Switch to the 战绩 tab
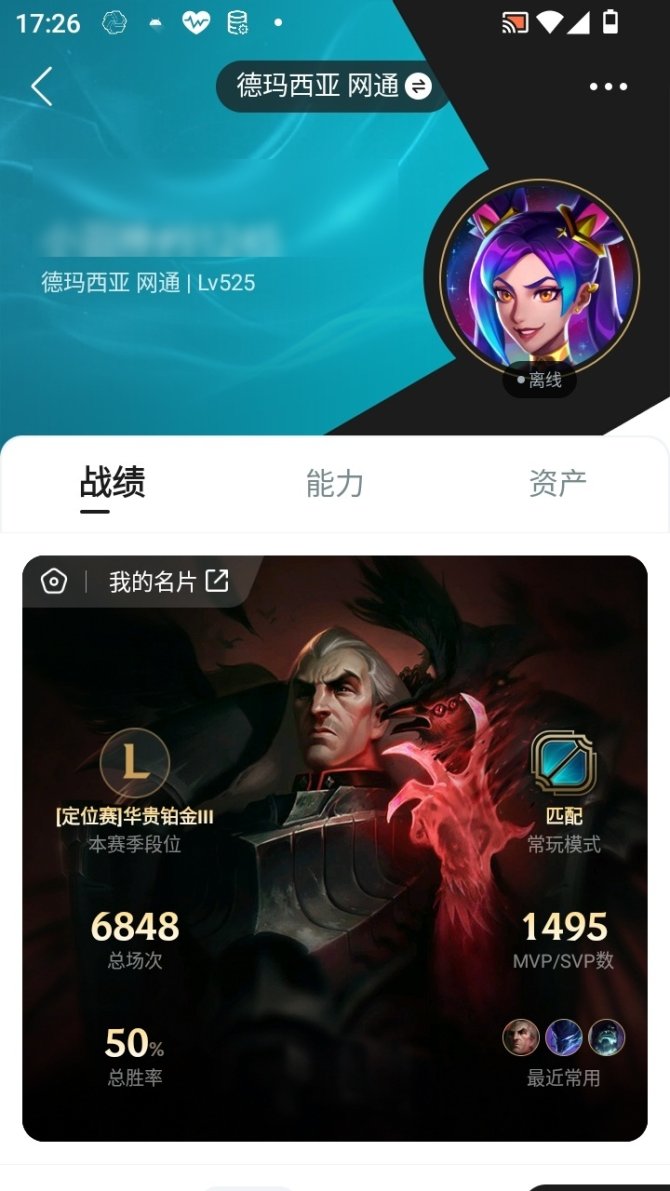The image size is (670, 1191). coord(112,484)
